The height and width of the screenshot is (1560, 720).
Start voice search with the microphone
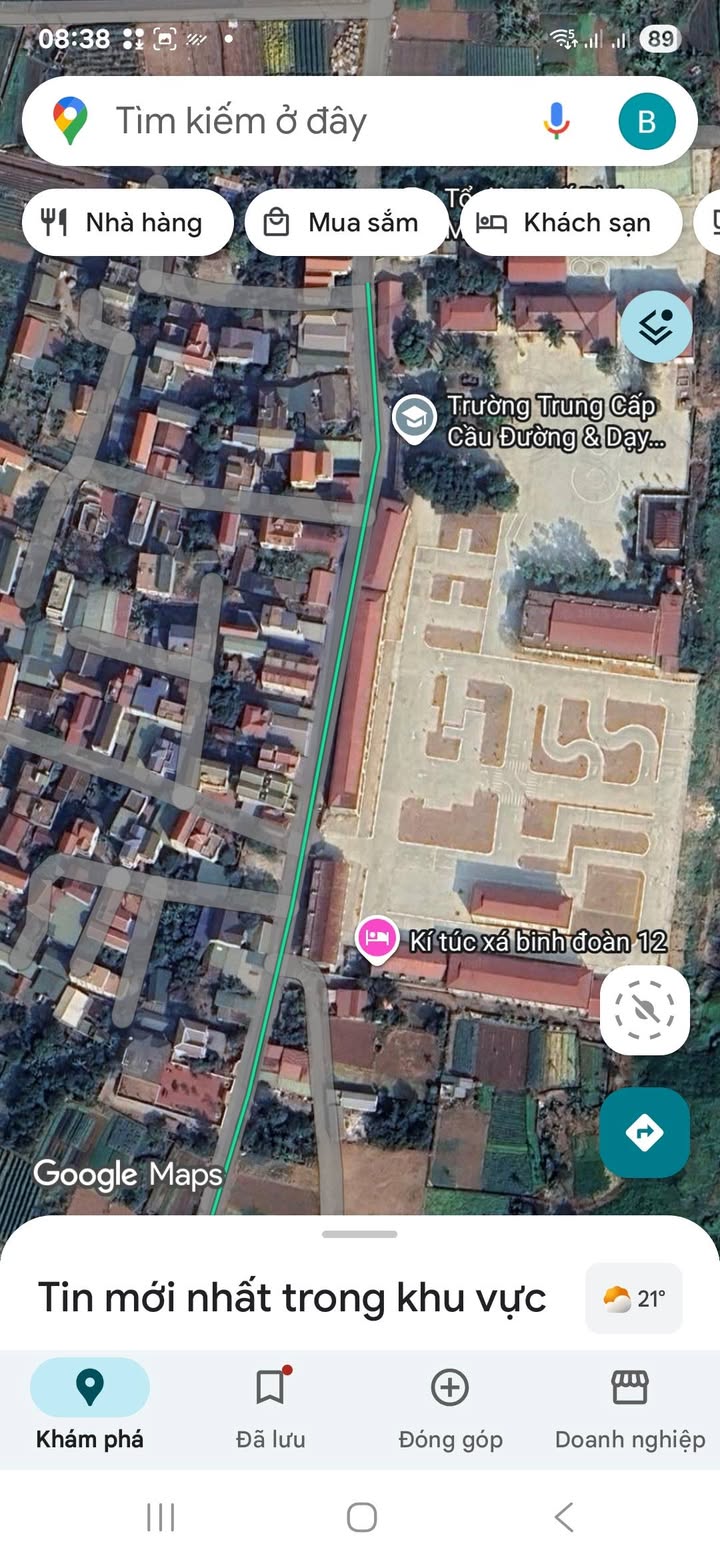[557, 121]
